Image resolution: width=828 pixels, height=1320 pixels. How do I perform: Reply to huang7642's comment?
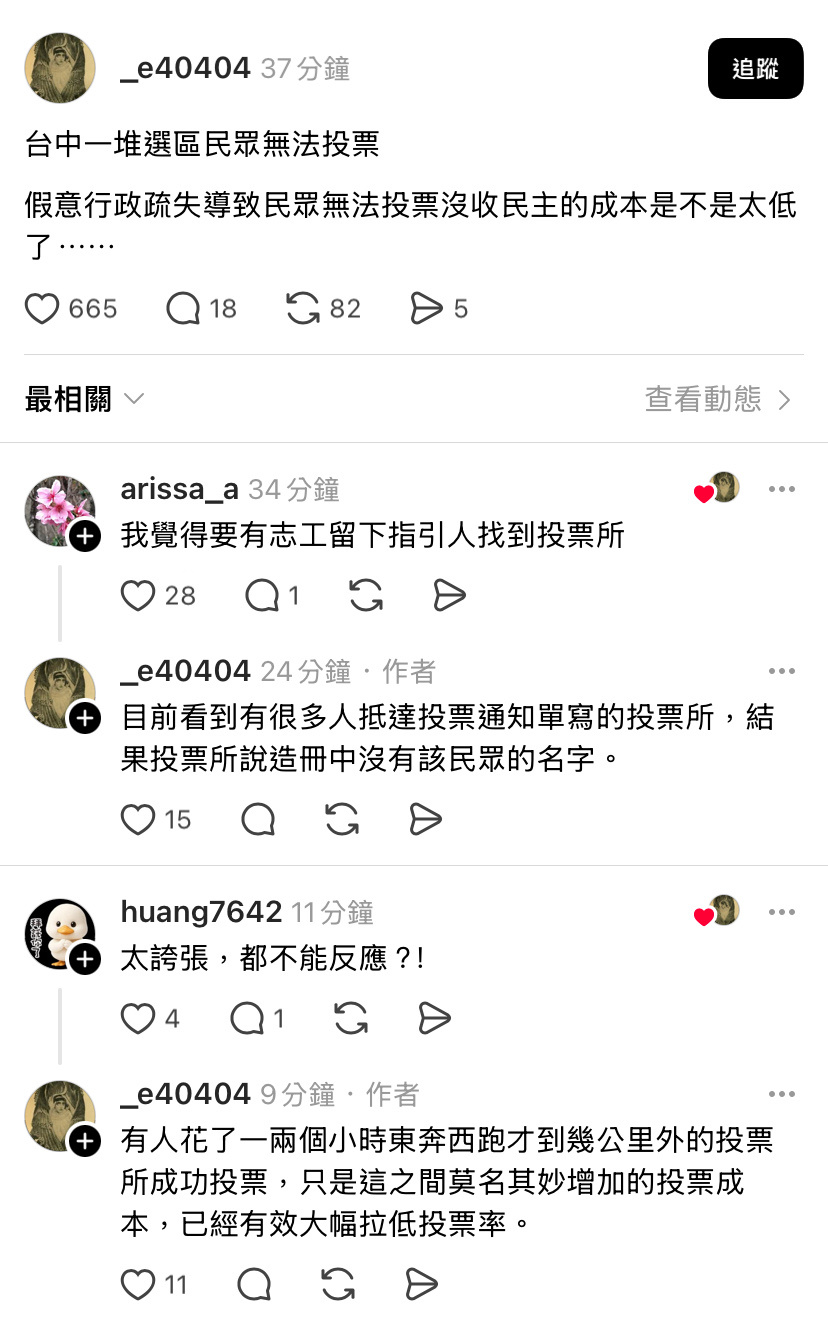point(247,1019)
